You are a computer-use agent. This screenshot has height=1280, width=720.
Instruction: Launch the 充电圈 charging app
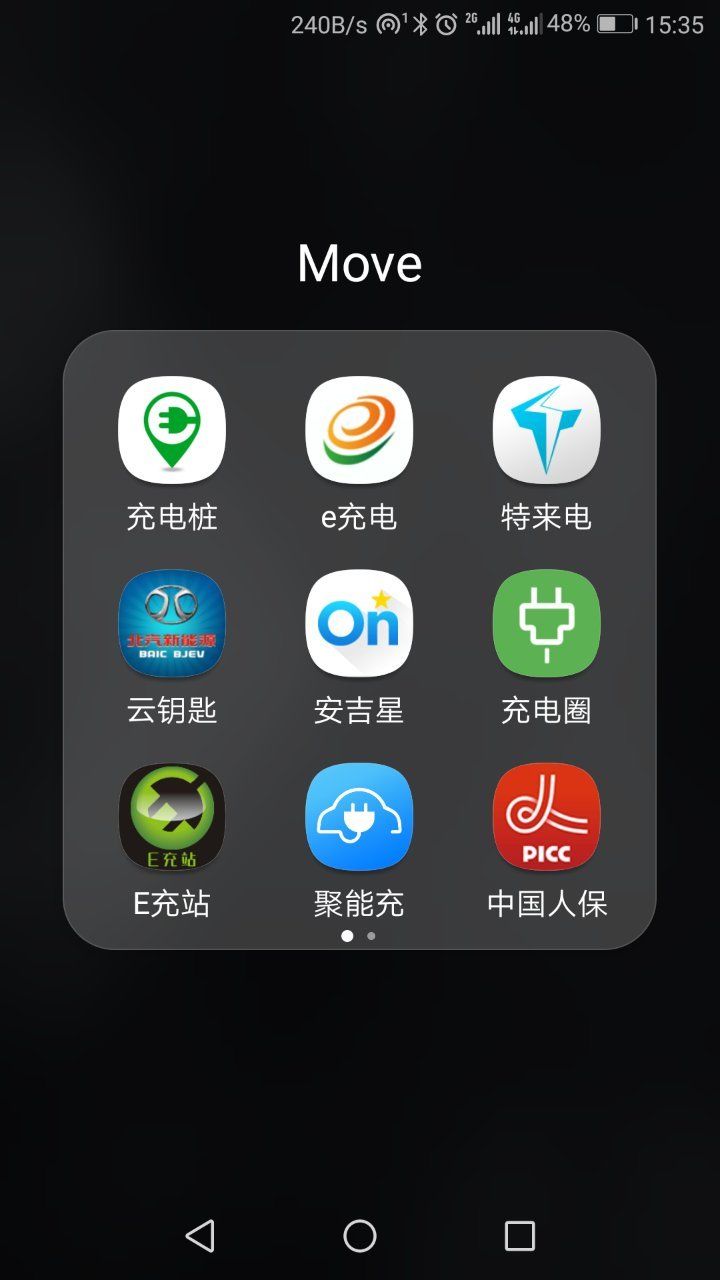pos(546,623)
